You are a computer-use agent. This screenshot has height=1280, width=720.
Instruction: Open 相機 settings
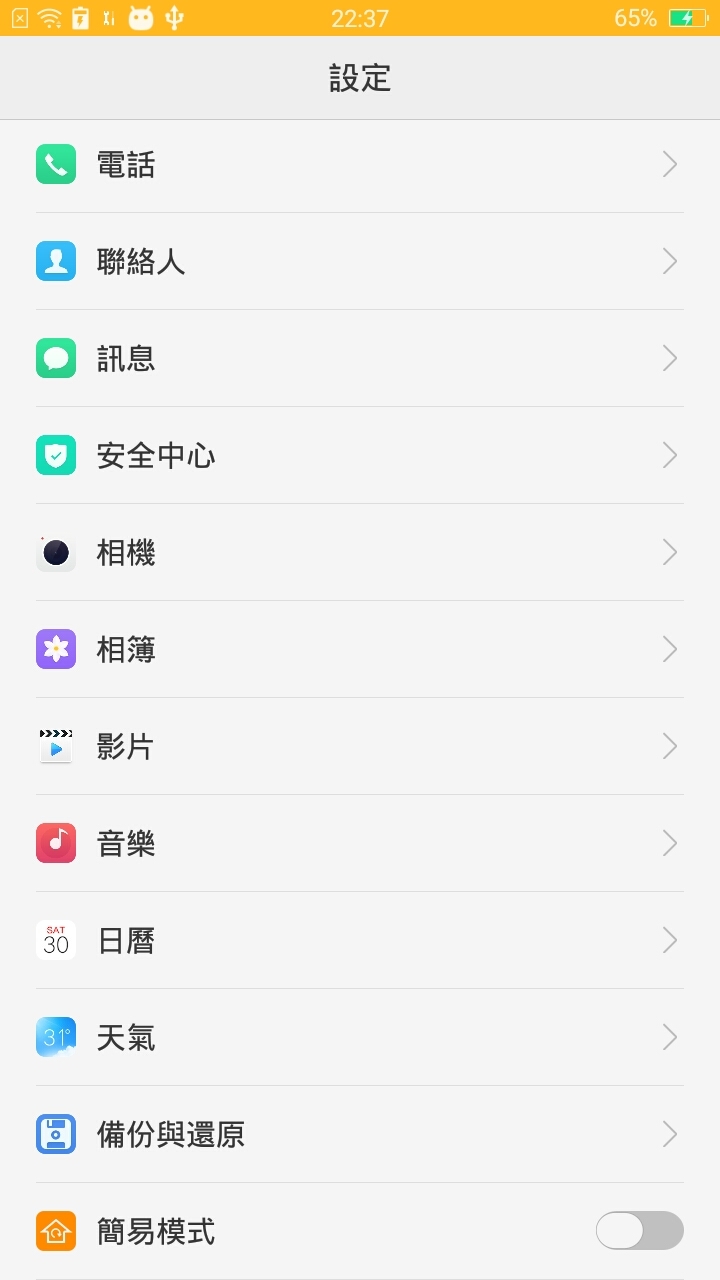tap(360, 552)
